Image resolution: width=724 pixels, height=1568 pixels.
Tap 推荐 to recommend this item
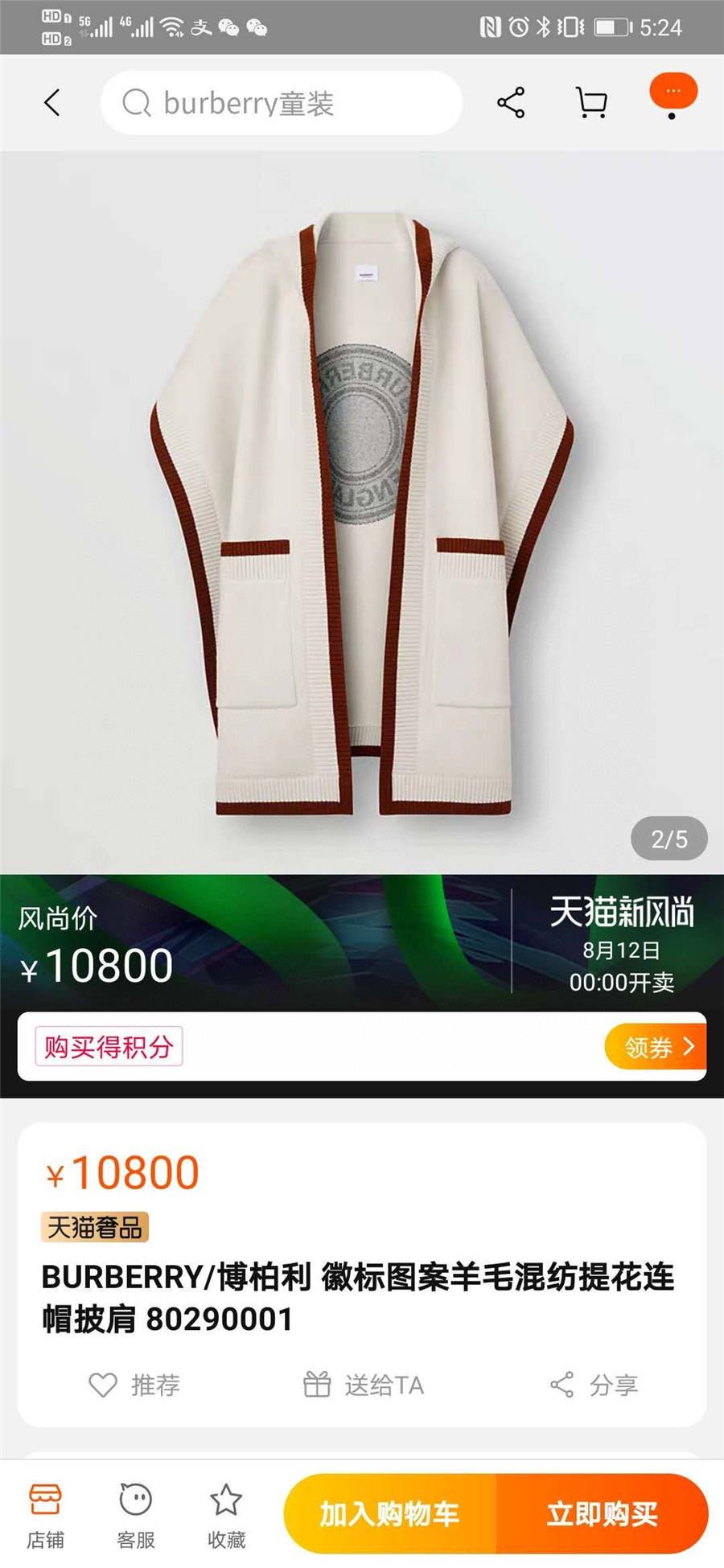click(134, 1385)
